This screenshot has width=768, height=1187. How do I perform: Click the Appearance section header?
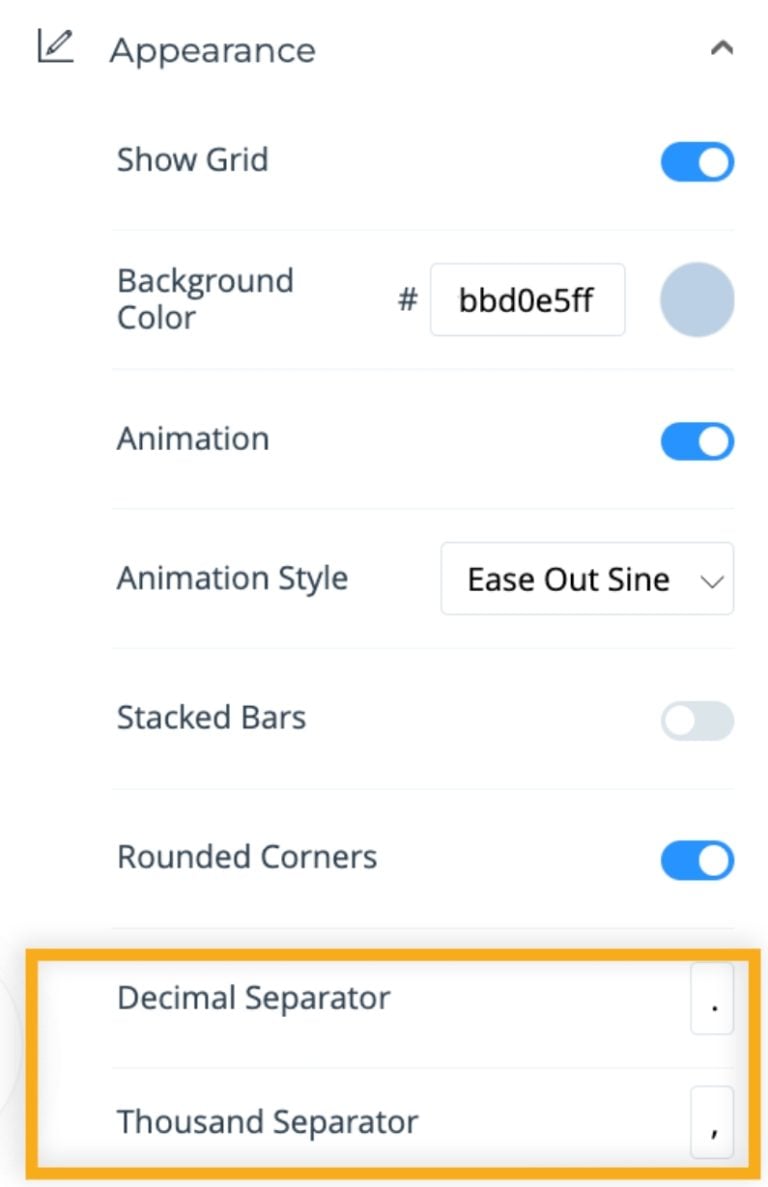pyautogui.click(x=212, y=50)
